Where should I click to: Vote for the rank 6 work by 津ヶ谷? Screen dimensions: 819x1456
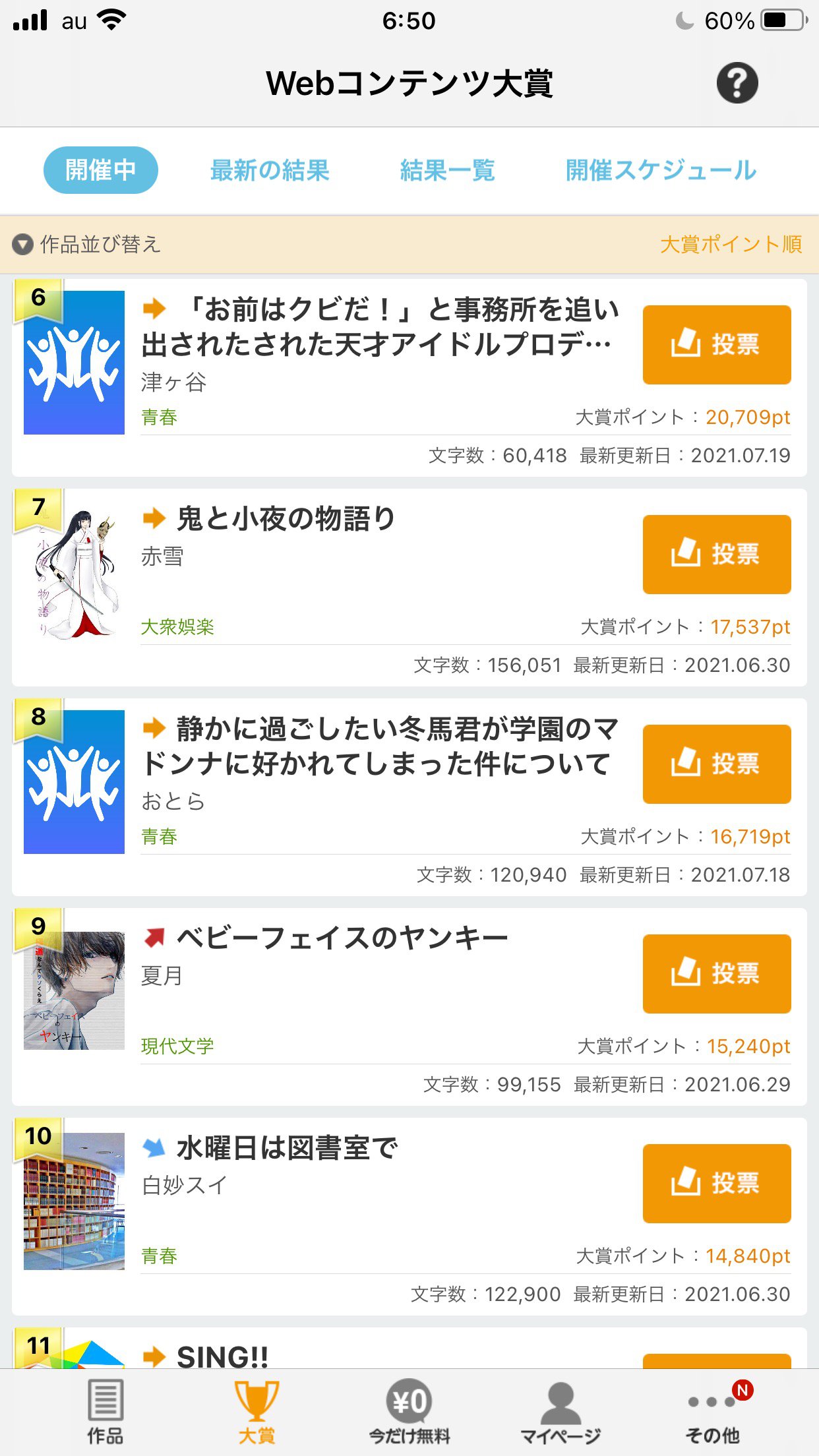(x=716, y=344)
